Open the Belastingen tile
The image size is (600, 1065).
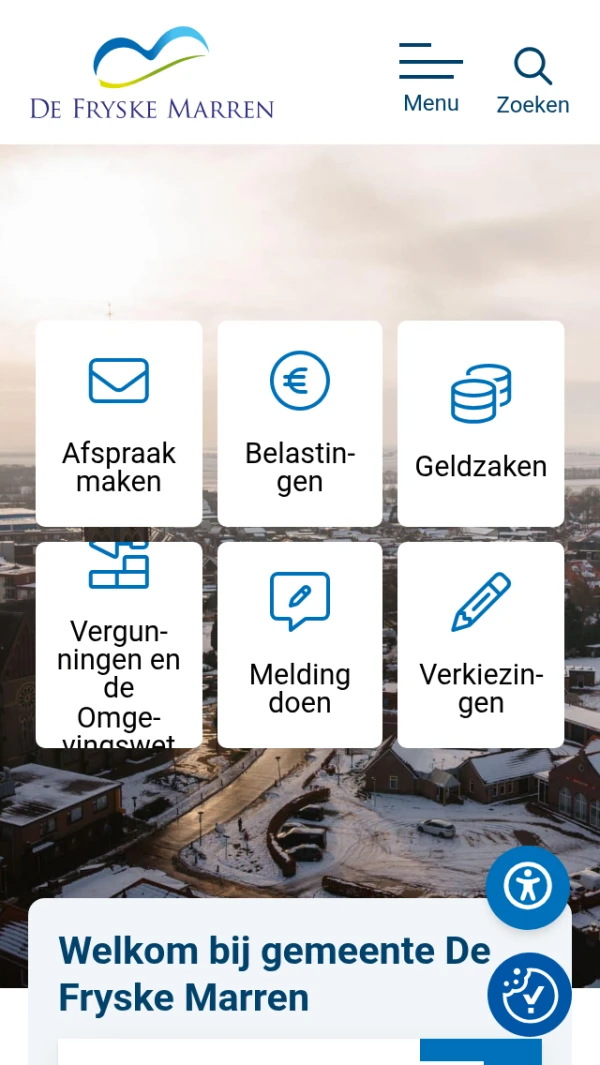(300, 423)
